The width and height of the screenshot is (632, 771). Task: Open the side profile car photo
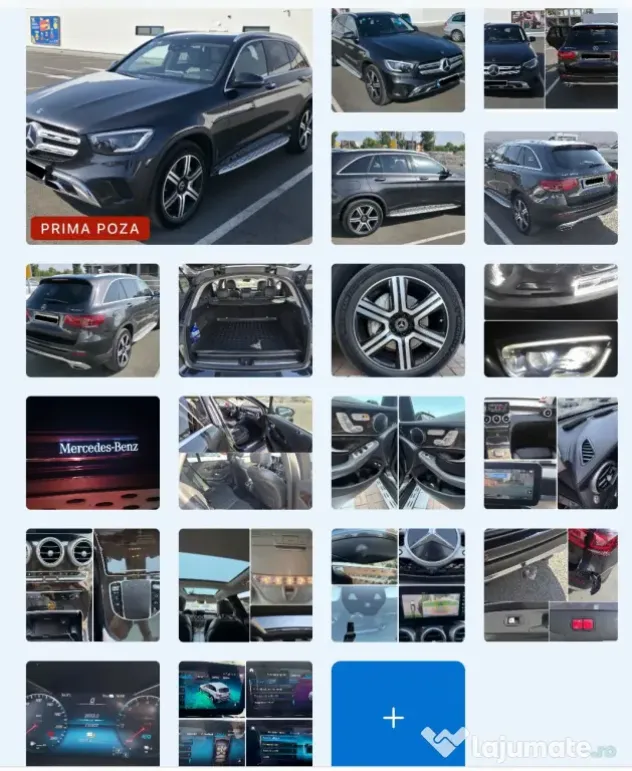[x=398, y=188]
